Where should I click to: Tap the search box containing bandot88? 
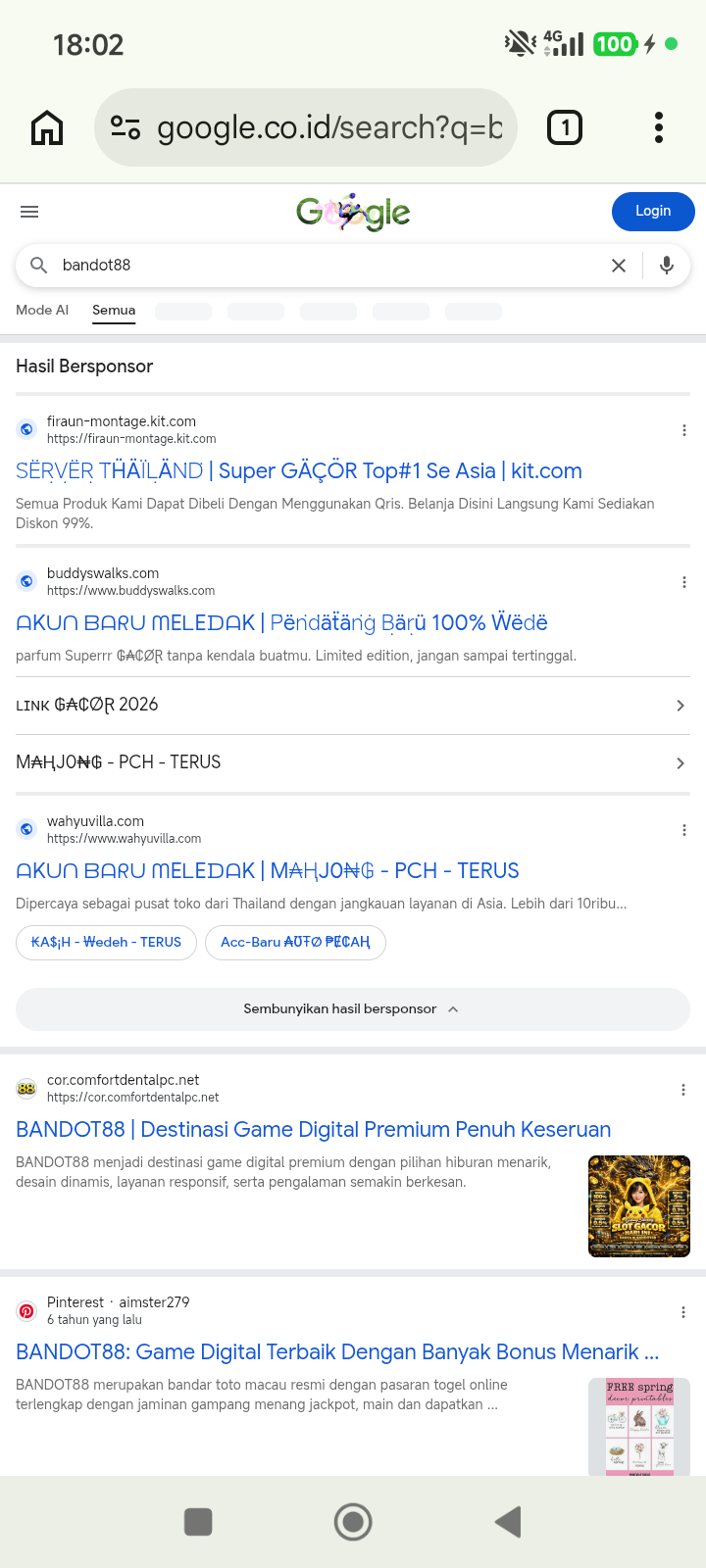(x=324, y=265)
